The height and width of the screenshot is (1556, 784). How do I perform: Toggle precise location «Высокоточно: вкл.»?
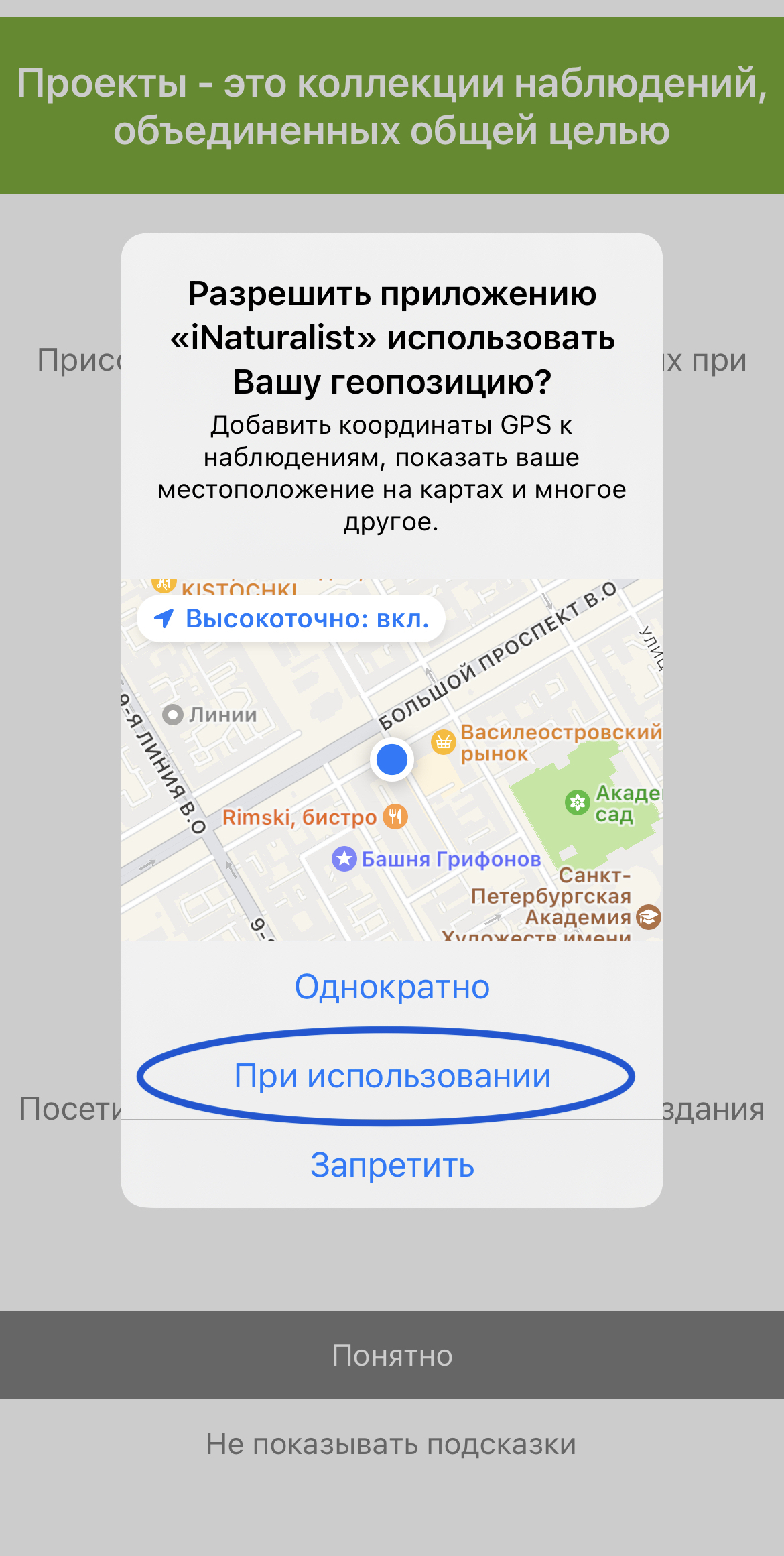pos(291,619)
